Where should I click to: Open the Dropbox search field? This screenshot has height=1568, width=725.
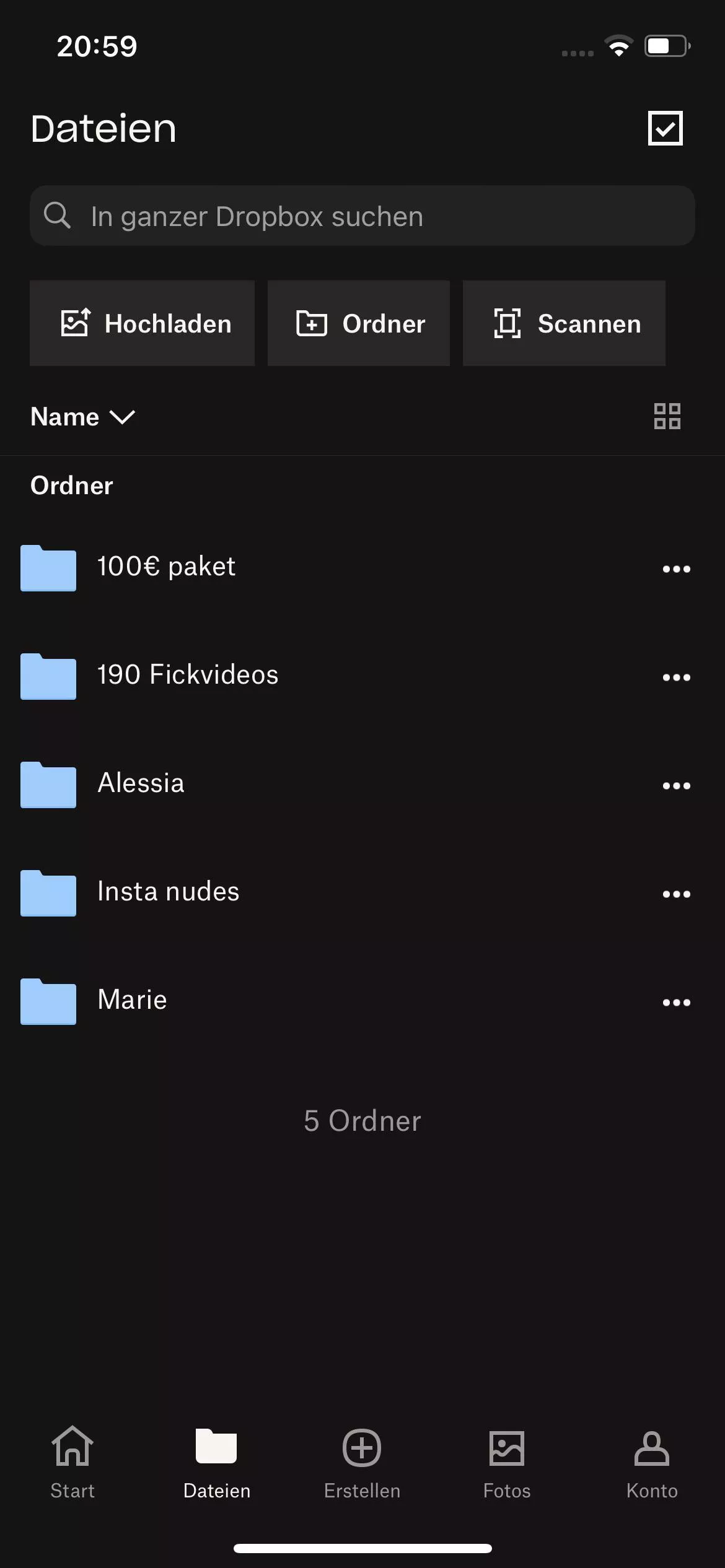362,216
